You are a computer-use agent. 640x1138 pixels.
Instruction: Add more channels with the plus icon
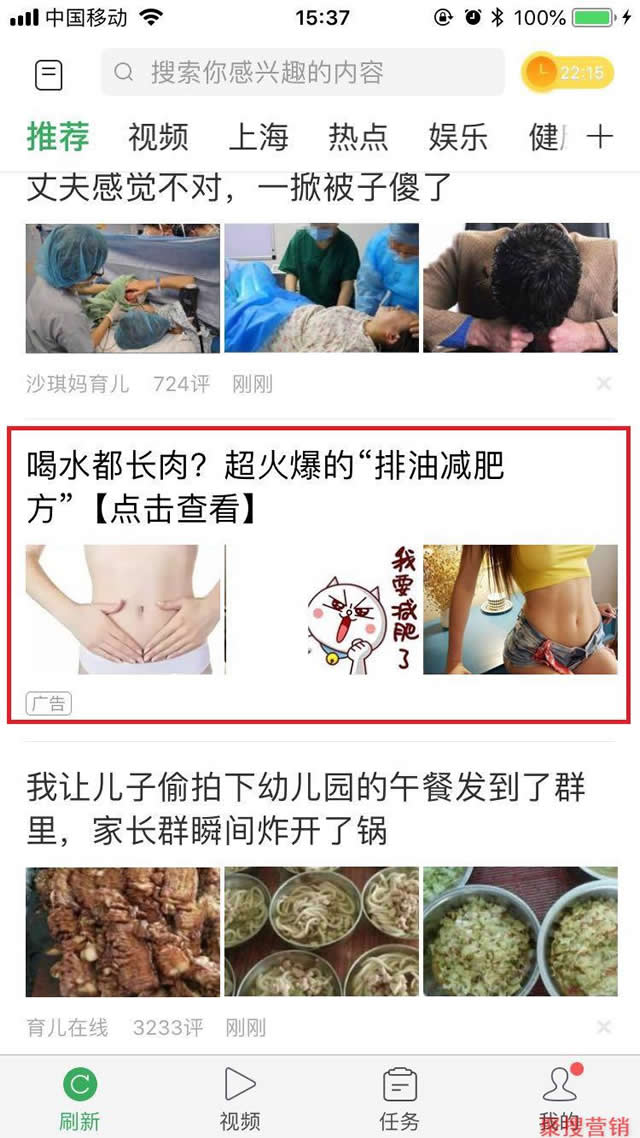(x=600, y=137)
